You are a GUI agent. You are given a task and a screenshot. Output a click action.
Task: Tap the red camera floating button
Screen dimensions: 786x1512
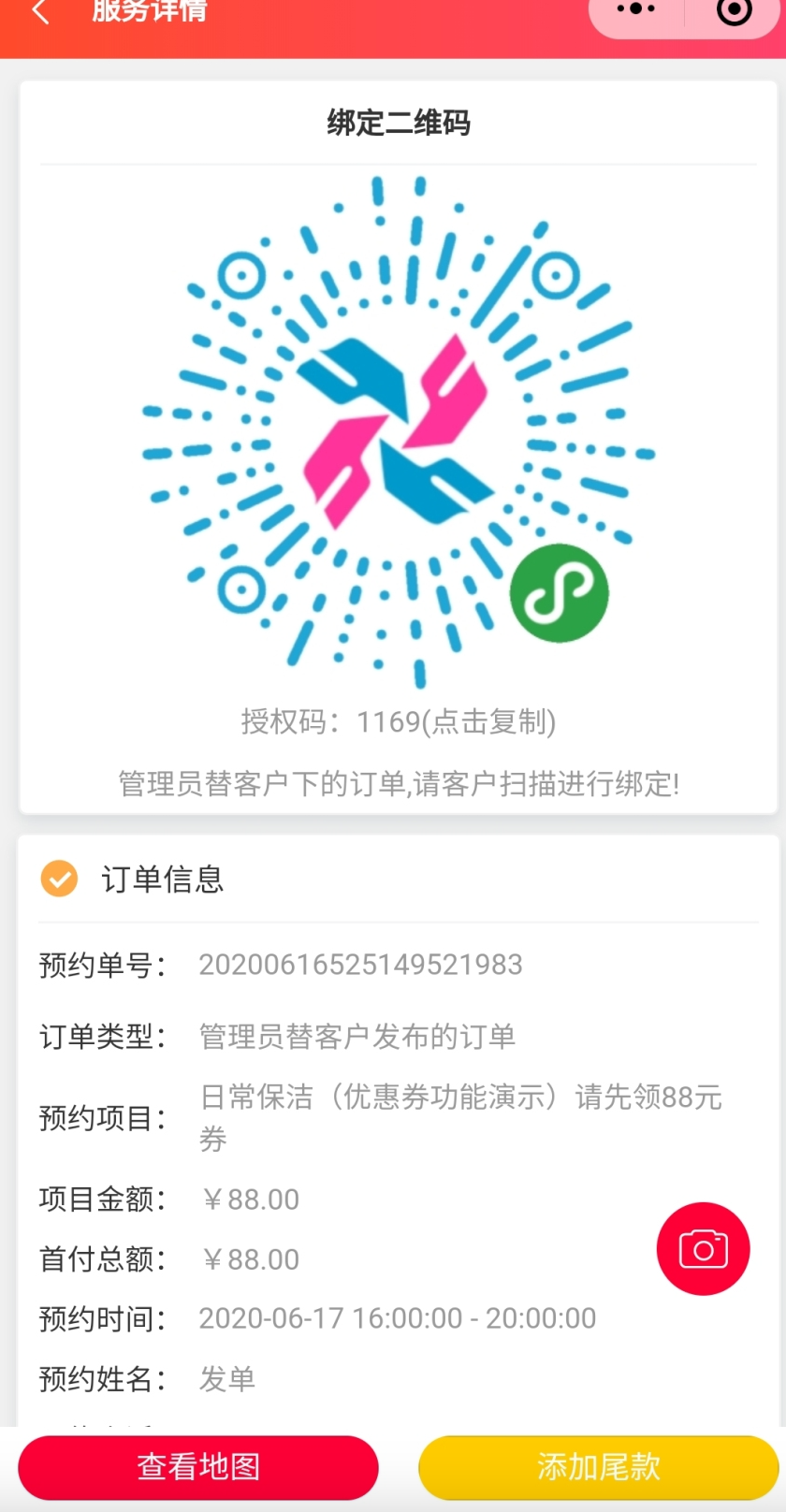pyautogui.click(x=704, y=1249)
